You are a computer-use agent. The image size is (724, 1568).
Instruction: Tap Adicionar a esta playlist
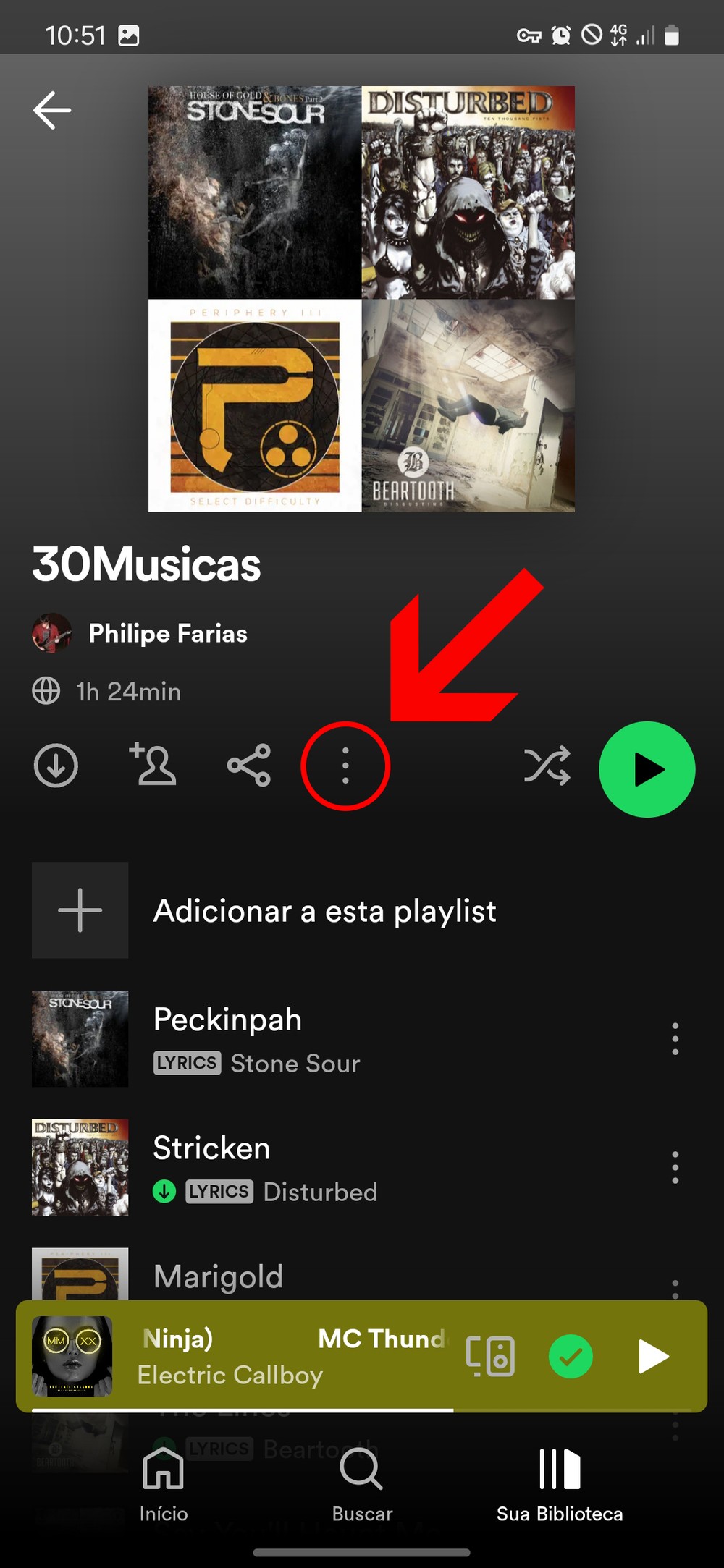[324, 910]
